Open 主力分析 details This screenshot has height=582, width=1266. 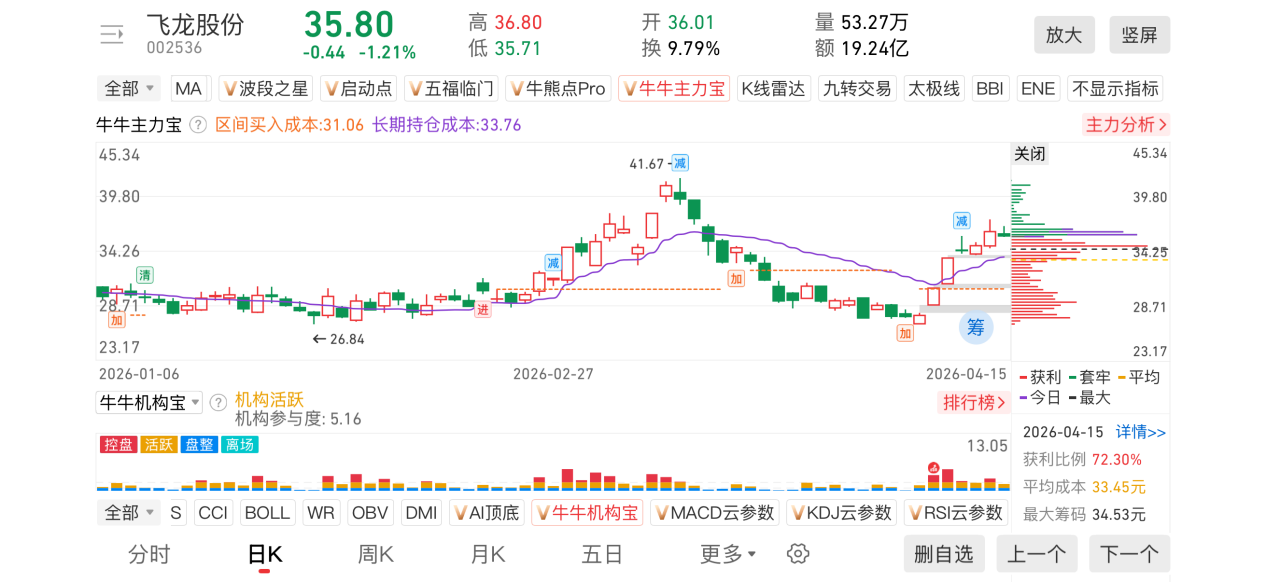click(1127, 125)
